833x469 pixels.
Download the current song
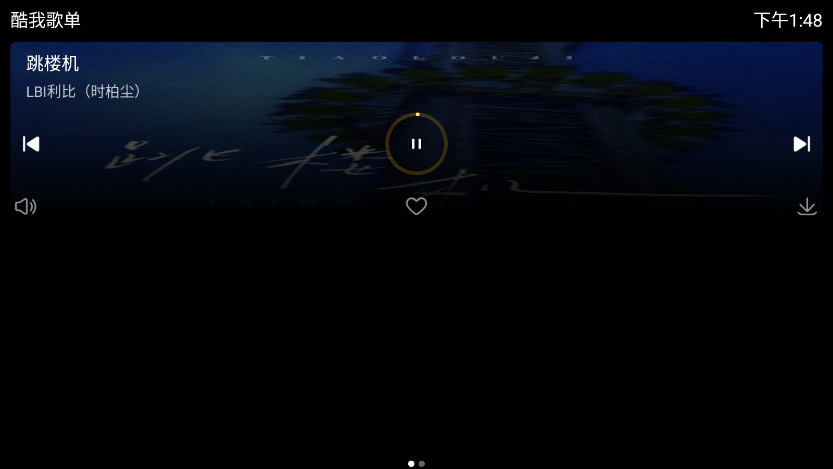click(806, 207)
